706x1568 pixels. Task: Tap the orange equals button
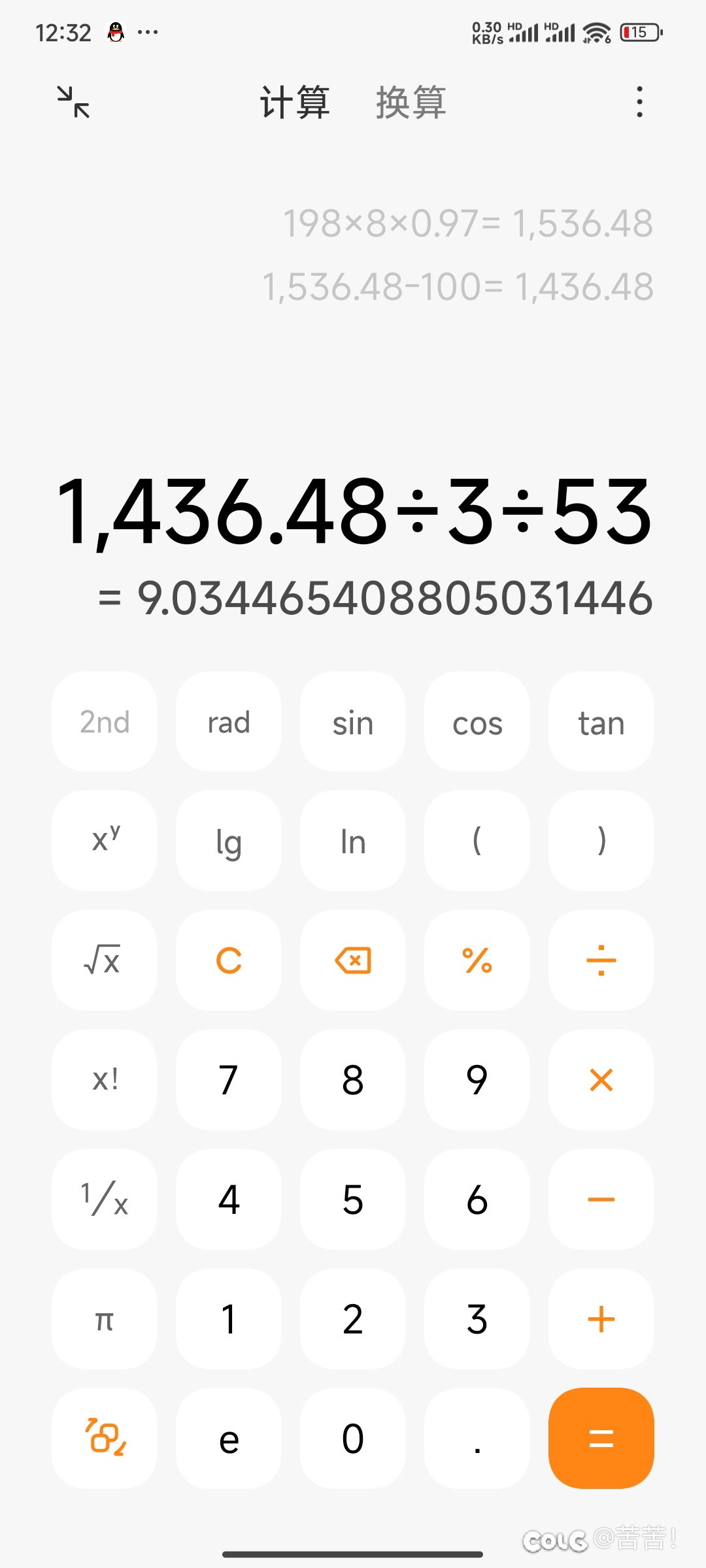[x=601, y=1438]
